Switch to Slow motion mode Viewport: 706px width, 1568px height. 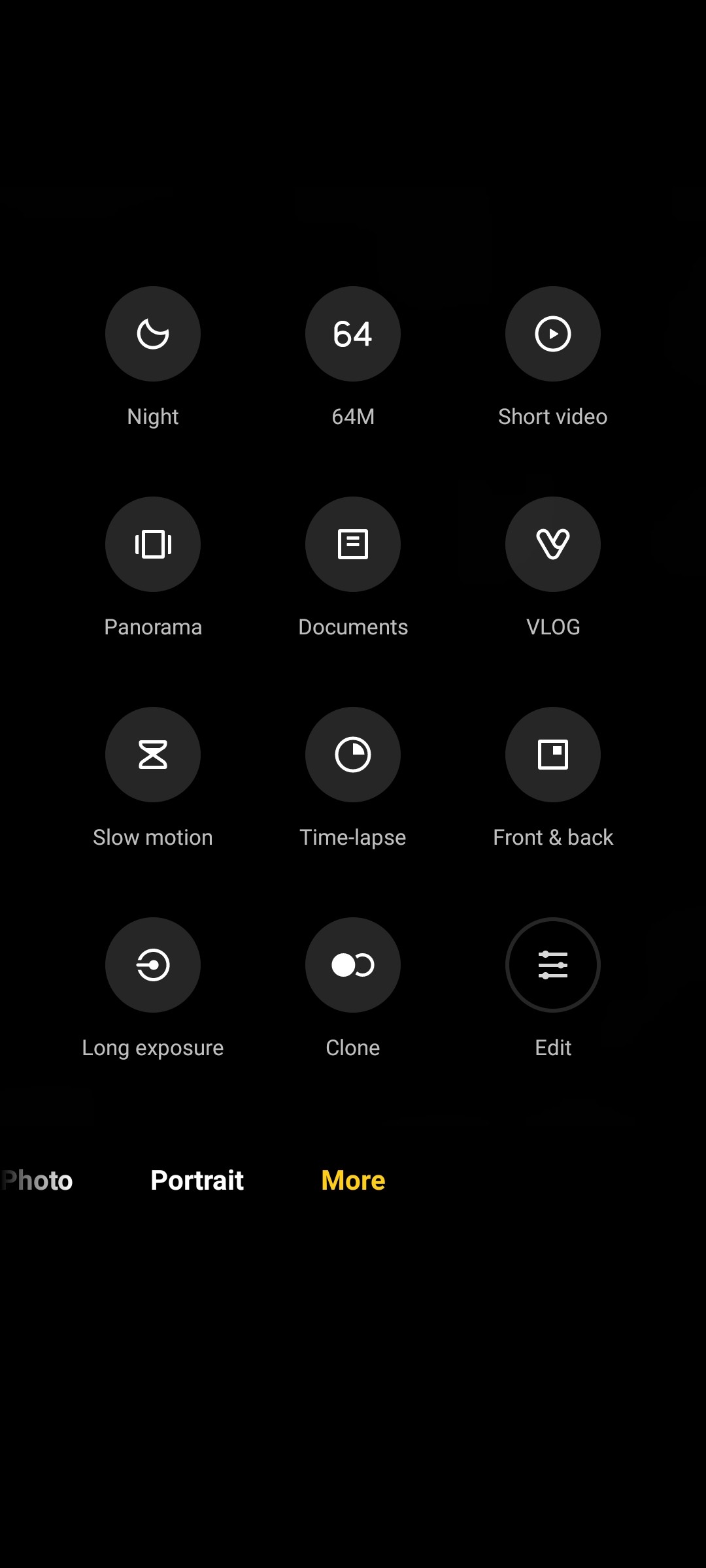point(153,755)
